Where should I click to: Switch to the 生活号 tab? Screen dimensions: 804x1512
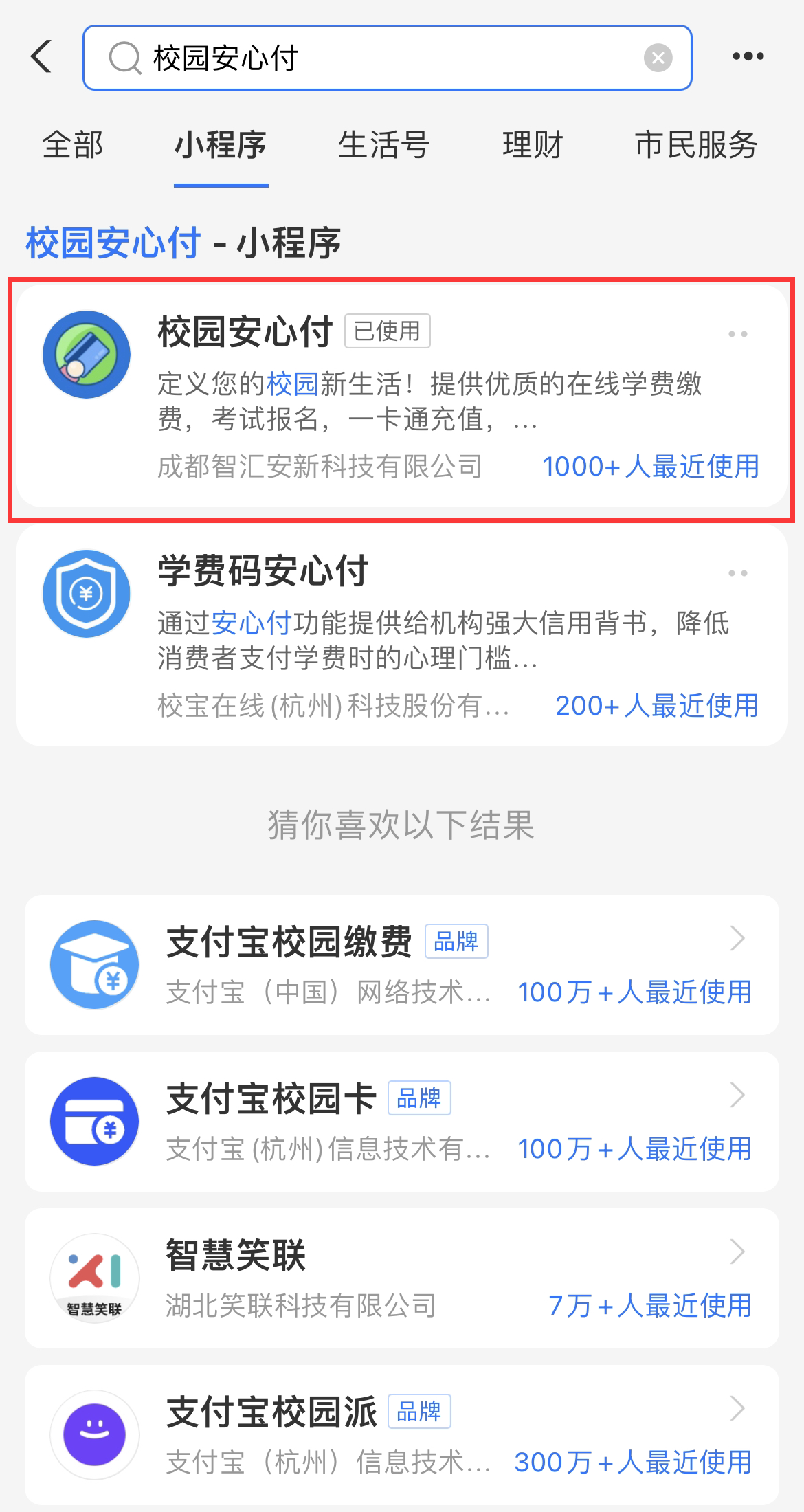386,146
